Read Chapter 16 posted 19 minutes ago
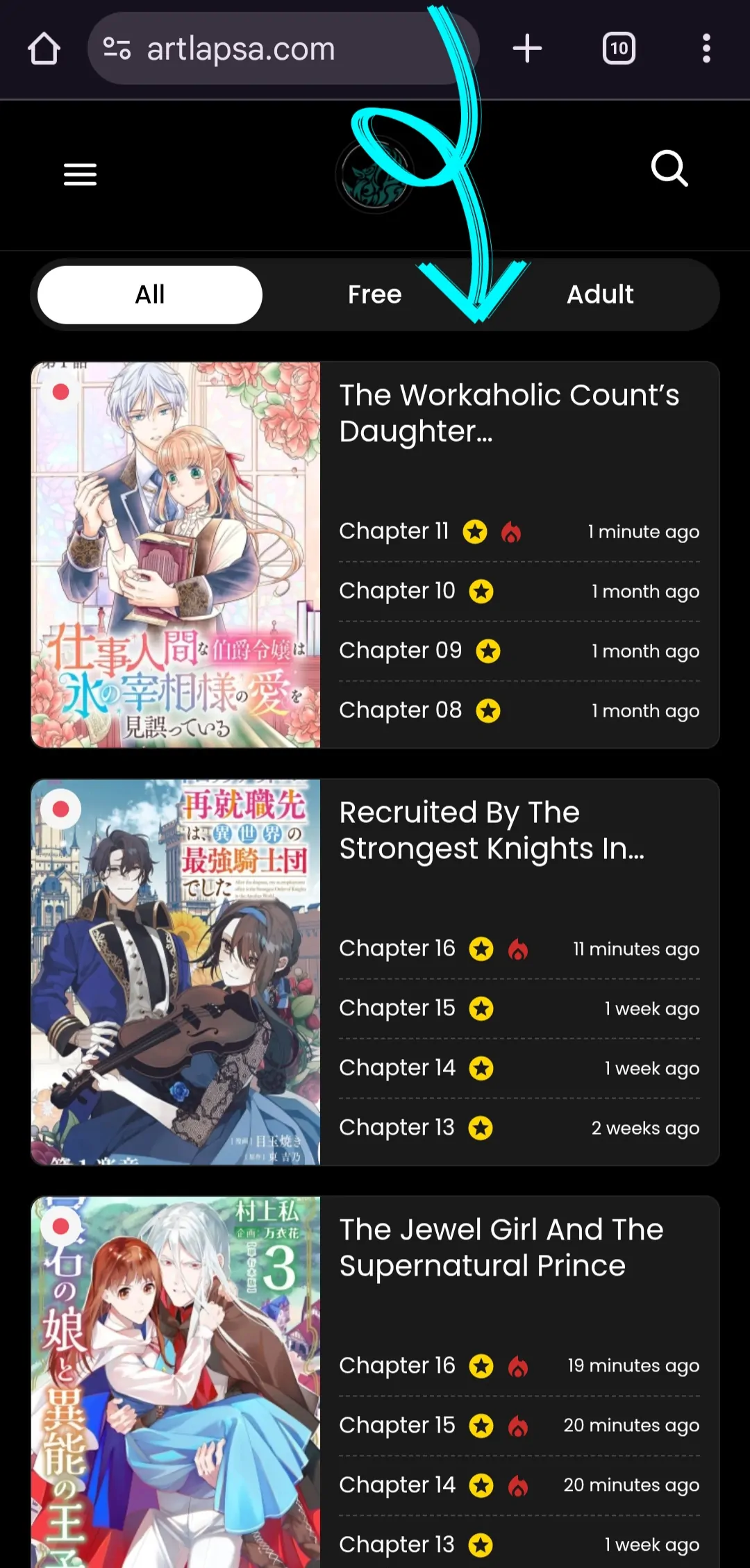Screen dimensions: 750x1568 coord(397,1366)
